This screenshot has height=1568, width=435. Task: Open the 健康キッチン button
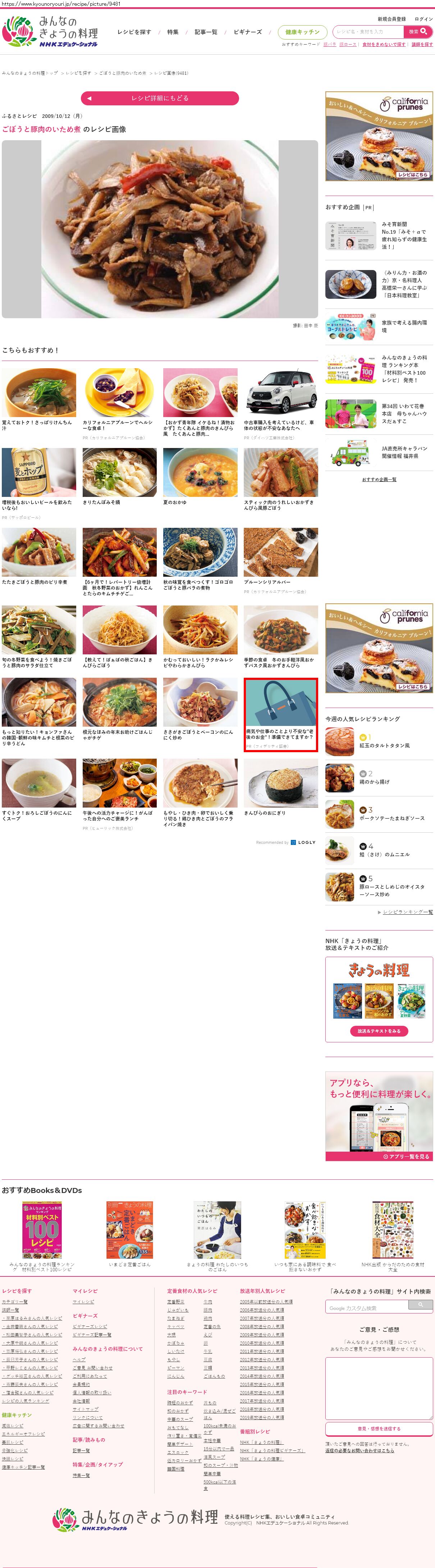[x=302, y=32]
